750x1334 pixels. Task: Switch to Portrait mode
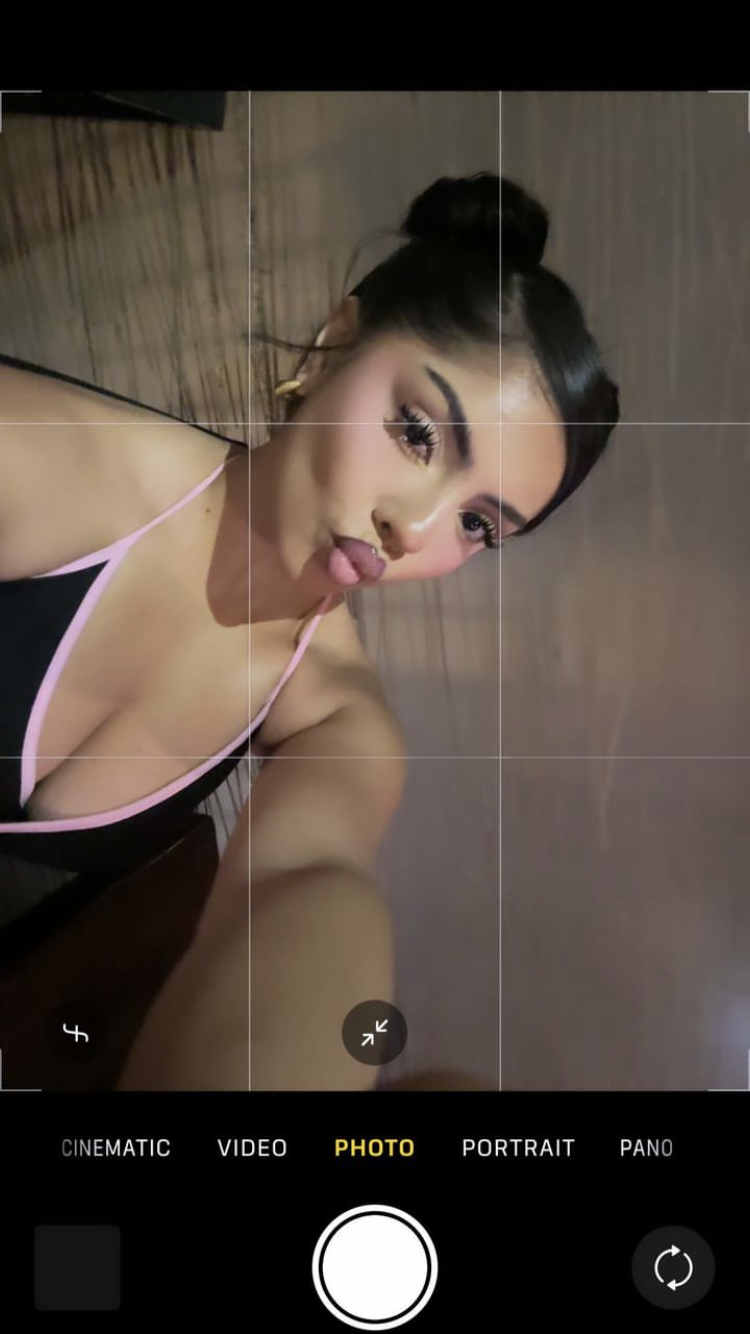[518, 1148]
